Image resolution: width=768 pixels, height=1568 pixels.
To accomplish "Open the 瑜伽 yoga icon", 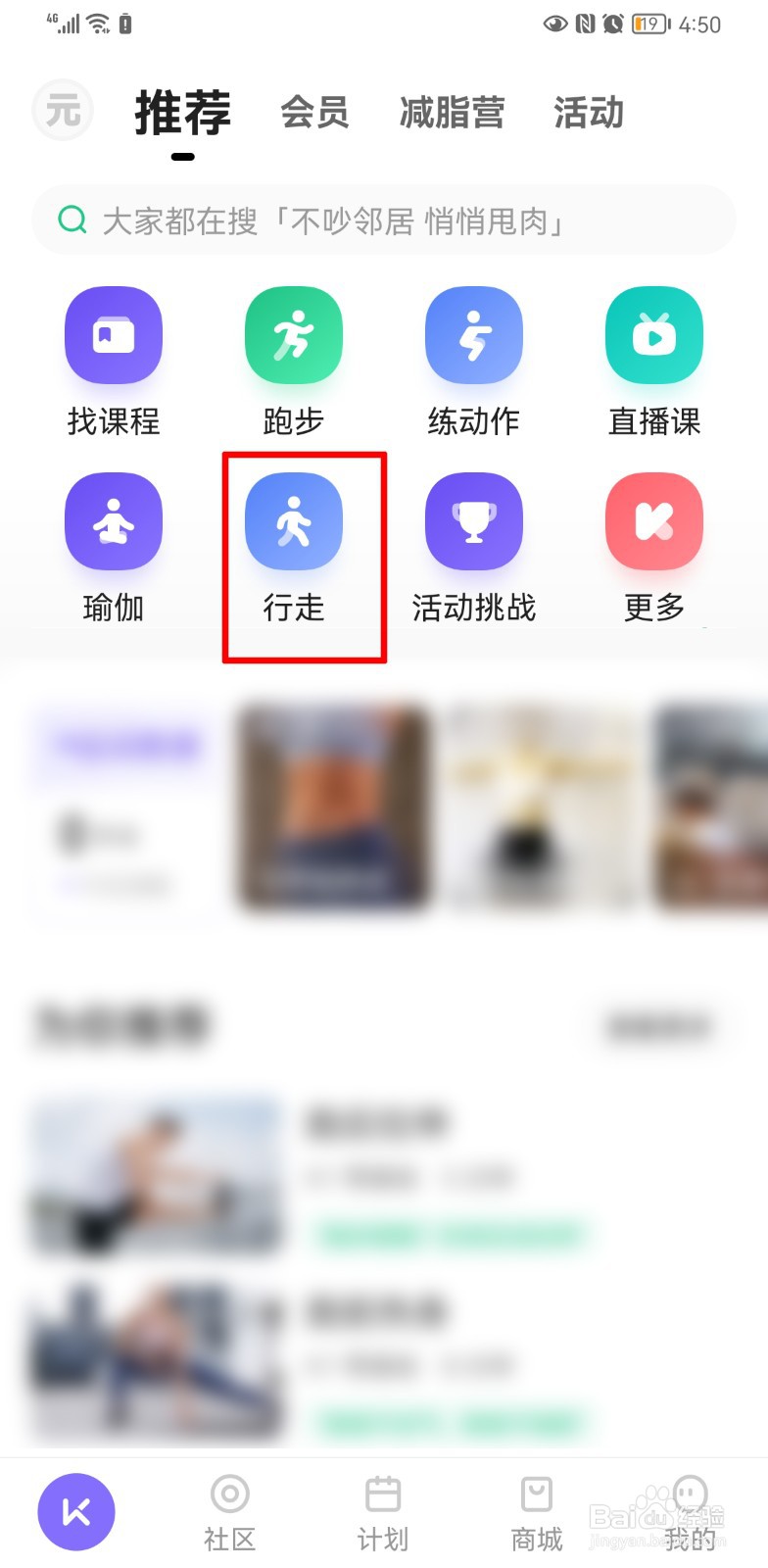I will (x=113, y=521).
